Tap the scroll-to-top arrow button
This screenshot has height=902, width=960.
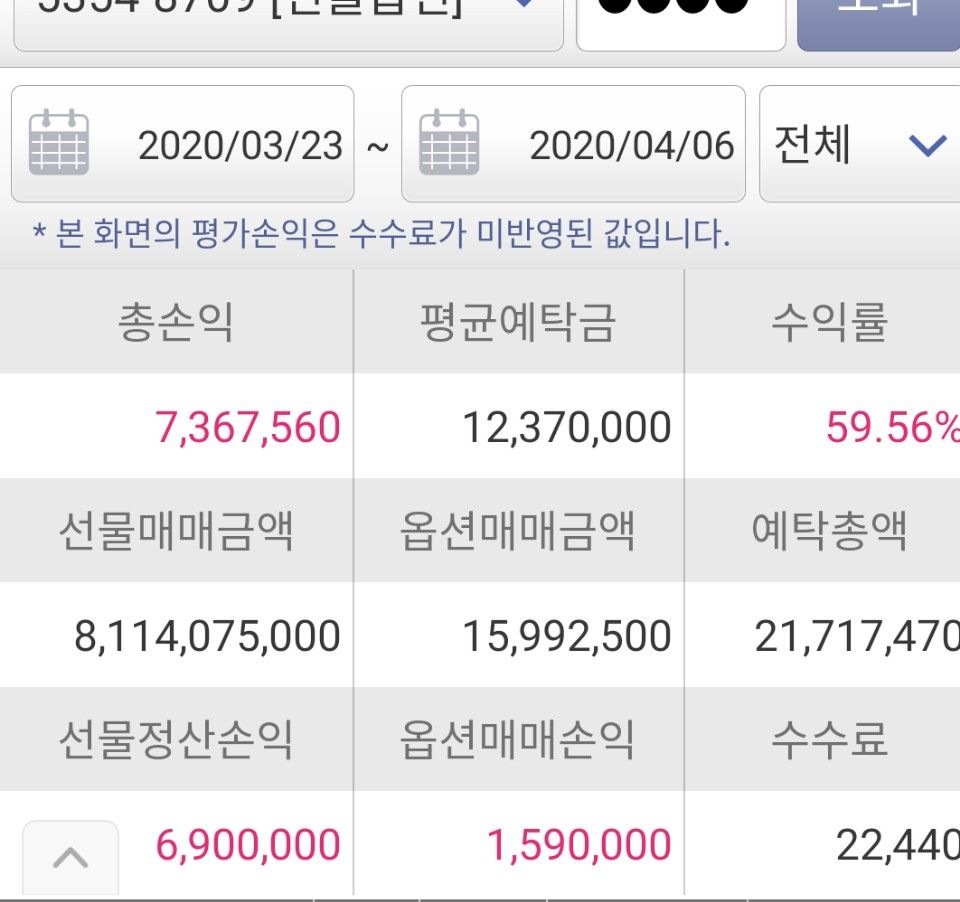pyautogui.click(x=70, y=857)
